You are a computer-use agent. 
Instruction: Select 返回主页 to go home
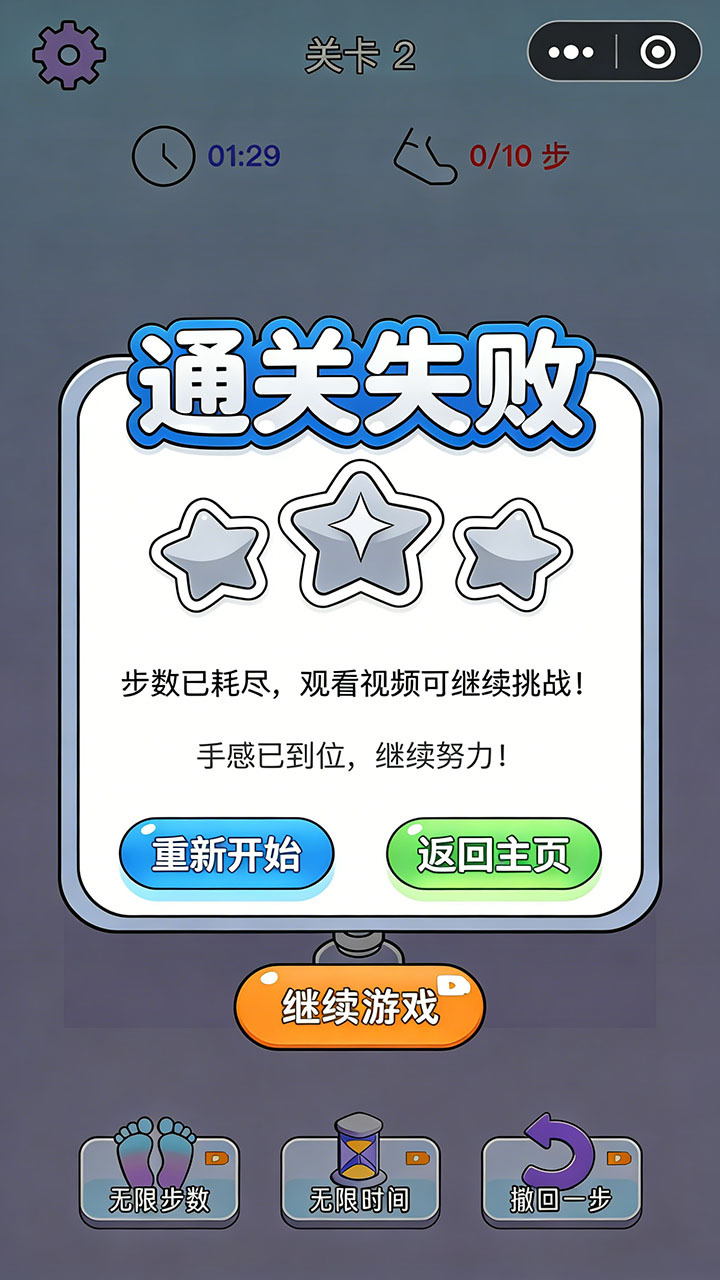point(493,854)
